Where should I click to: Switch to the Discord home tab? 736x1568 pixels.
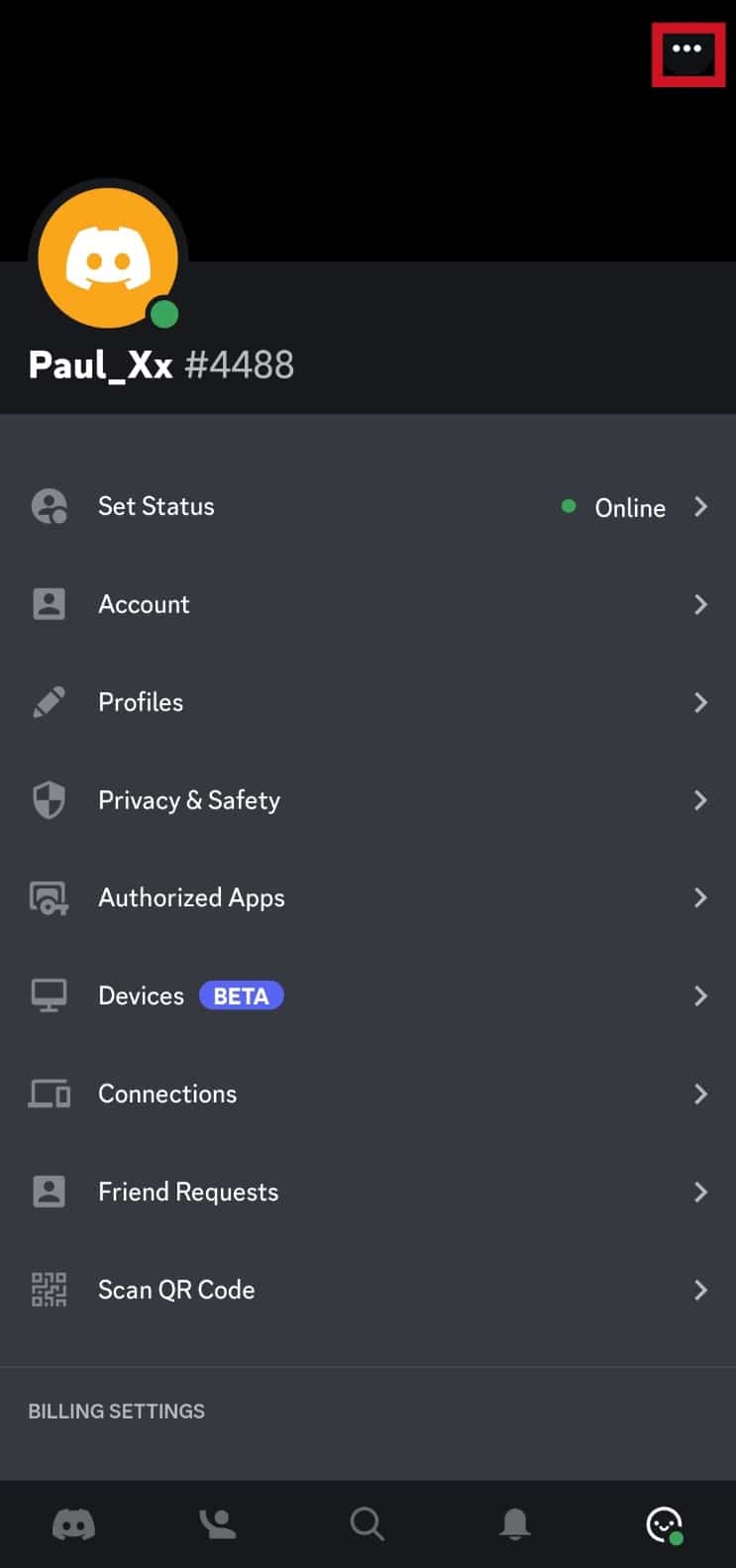point(73,1524)
